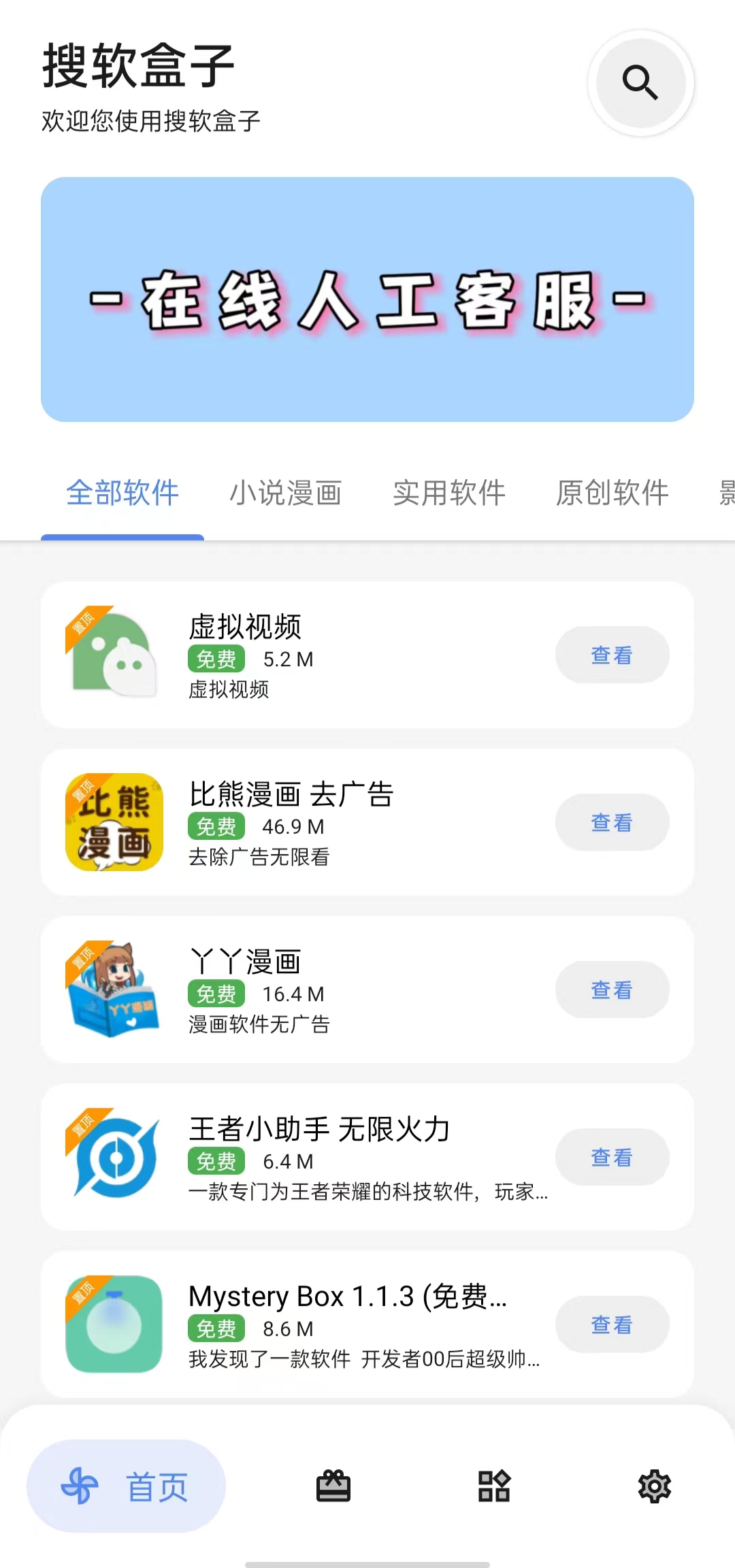
Task: Go to the 首页 home tab
Action: point(126,1486)
